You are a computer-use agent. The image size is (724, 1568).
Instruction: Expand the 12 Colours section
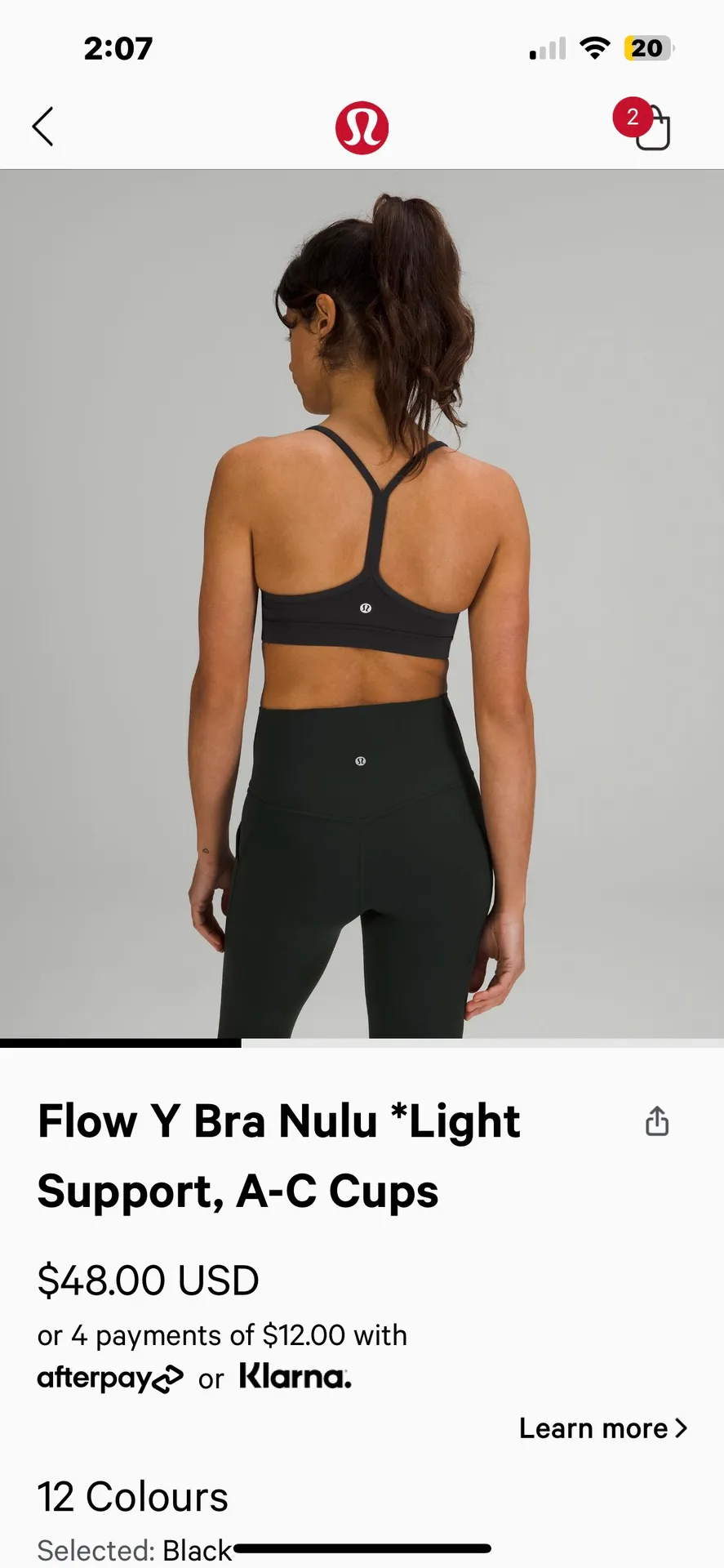[133, 1496]
